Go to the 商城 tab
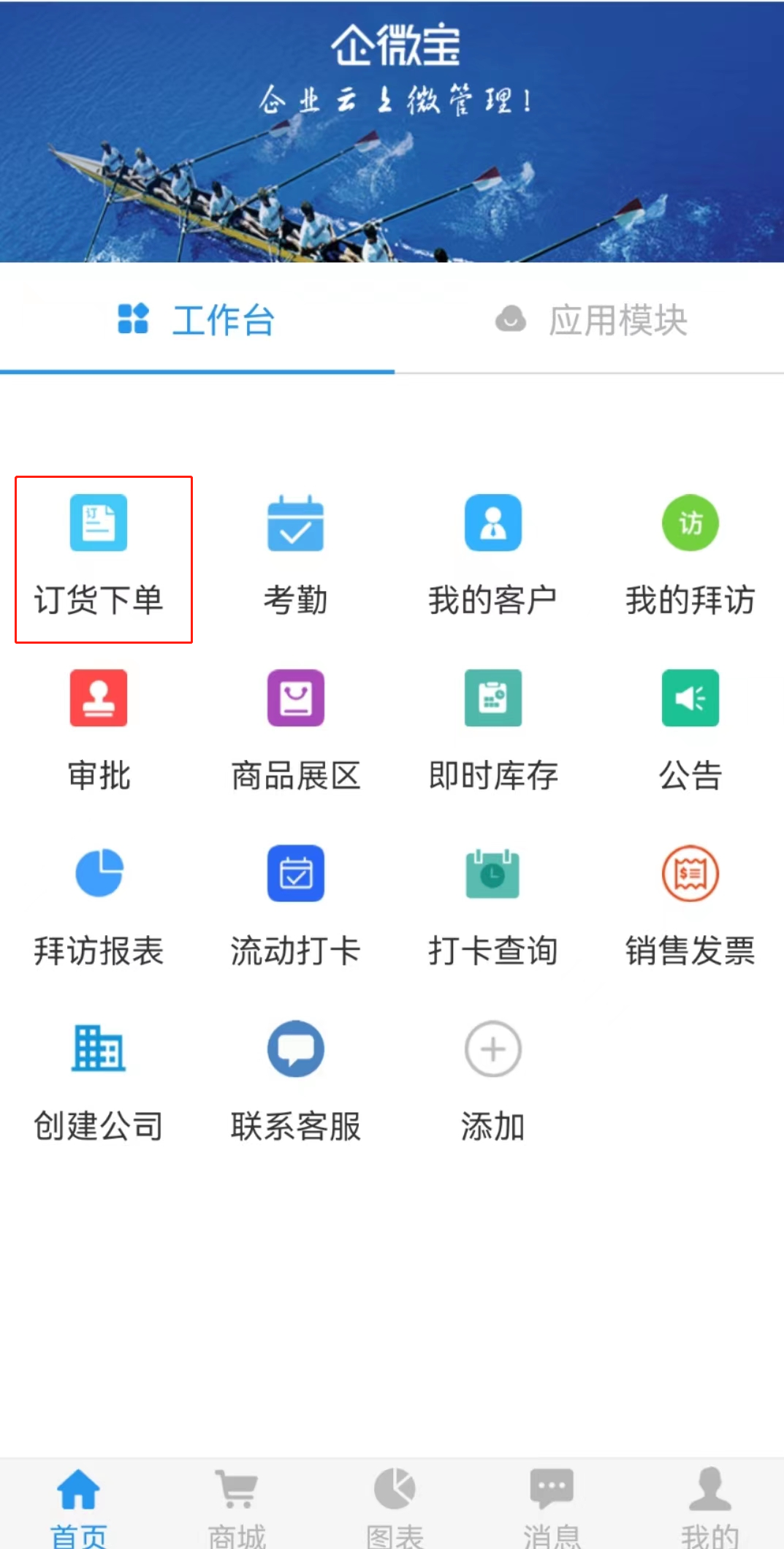Viewport: 784px width, 1549px height. point(237,1507)
